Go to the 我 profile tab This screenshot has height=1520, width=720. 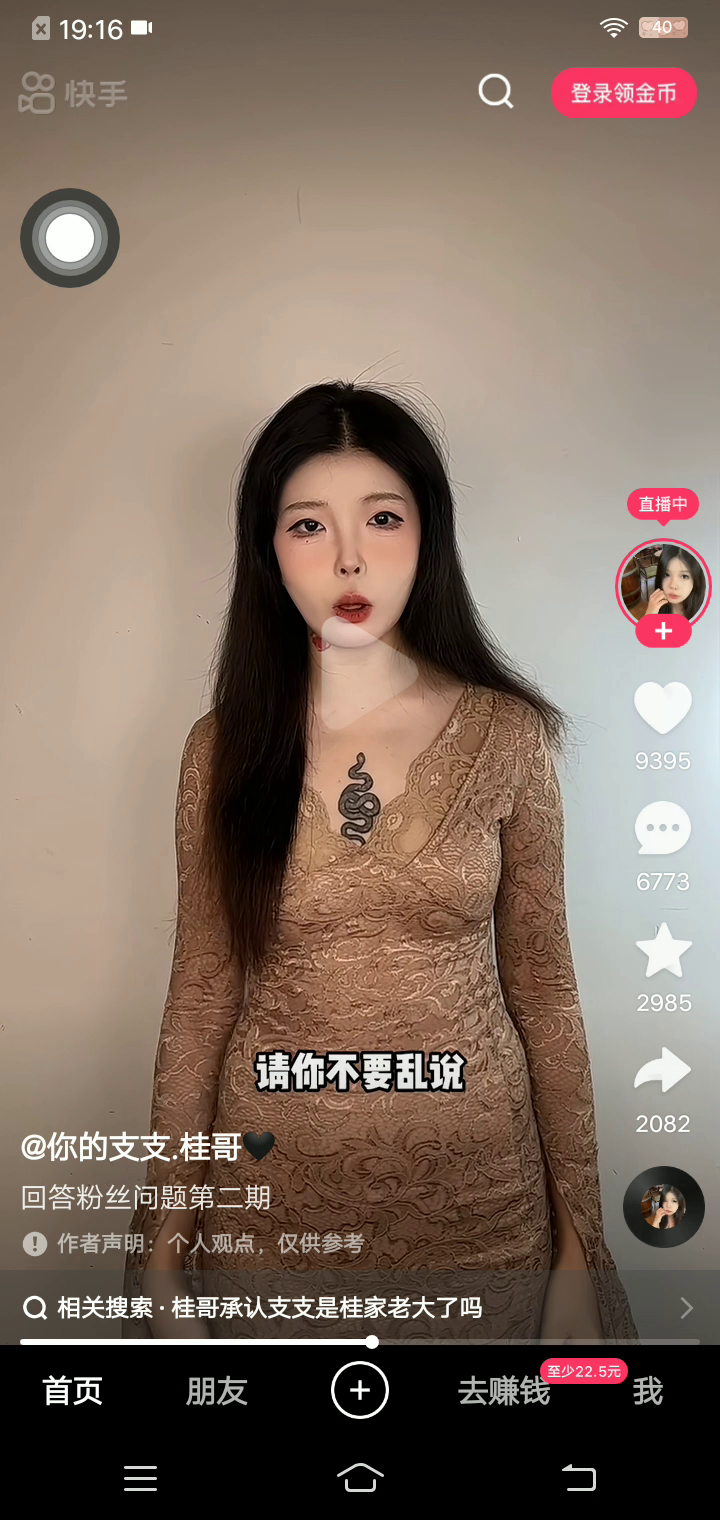tap(648, 1391)
